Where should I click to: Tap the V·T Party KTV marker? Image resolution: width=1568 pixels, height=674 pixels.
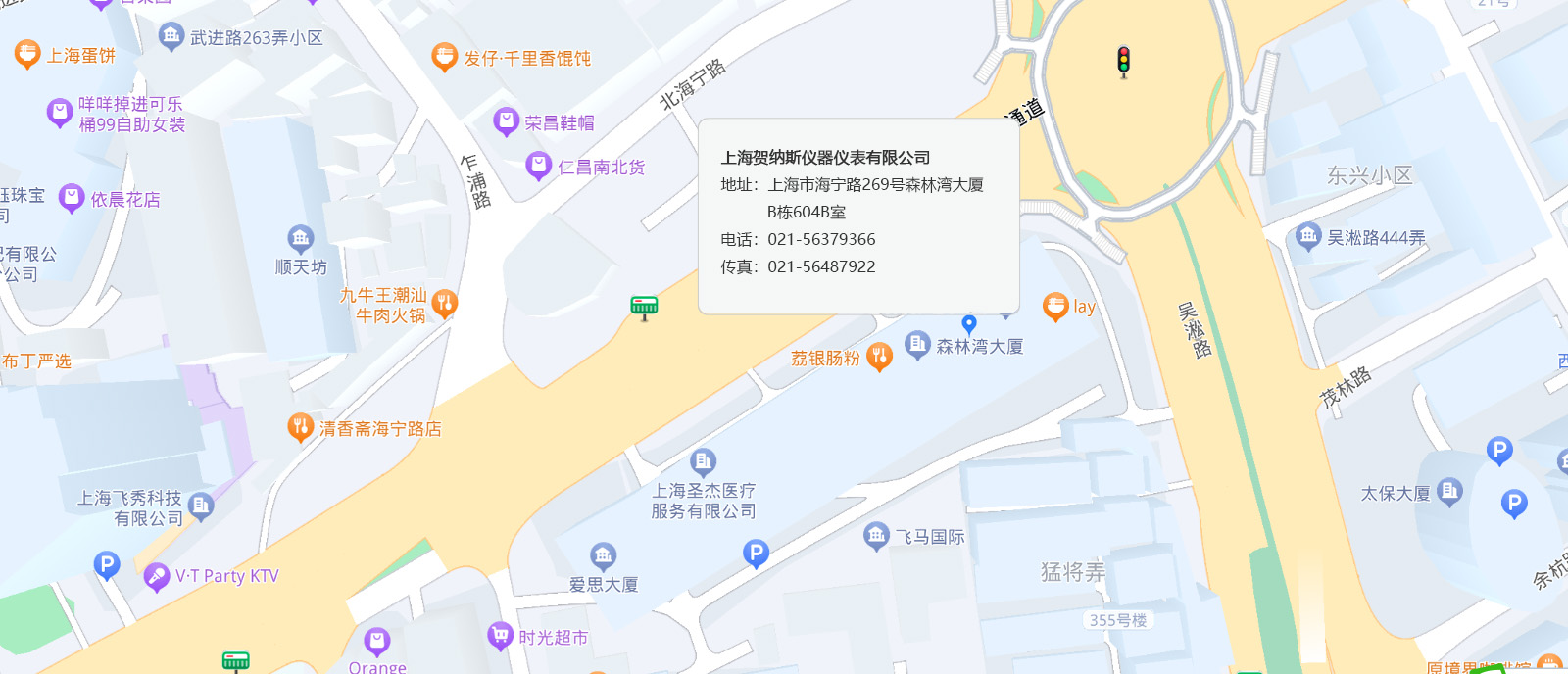(x=157, y=576)
